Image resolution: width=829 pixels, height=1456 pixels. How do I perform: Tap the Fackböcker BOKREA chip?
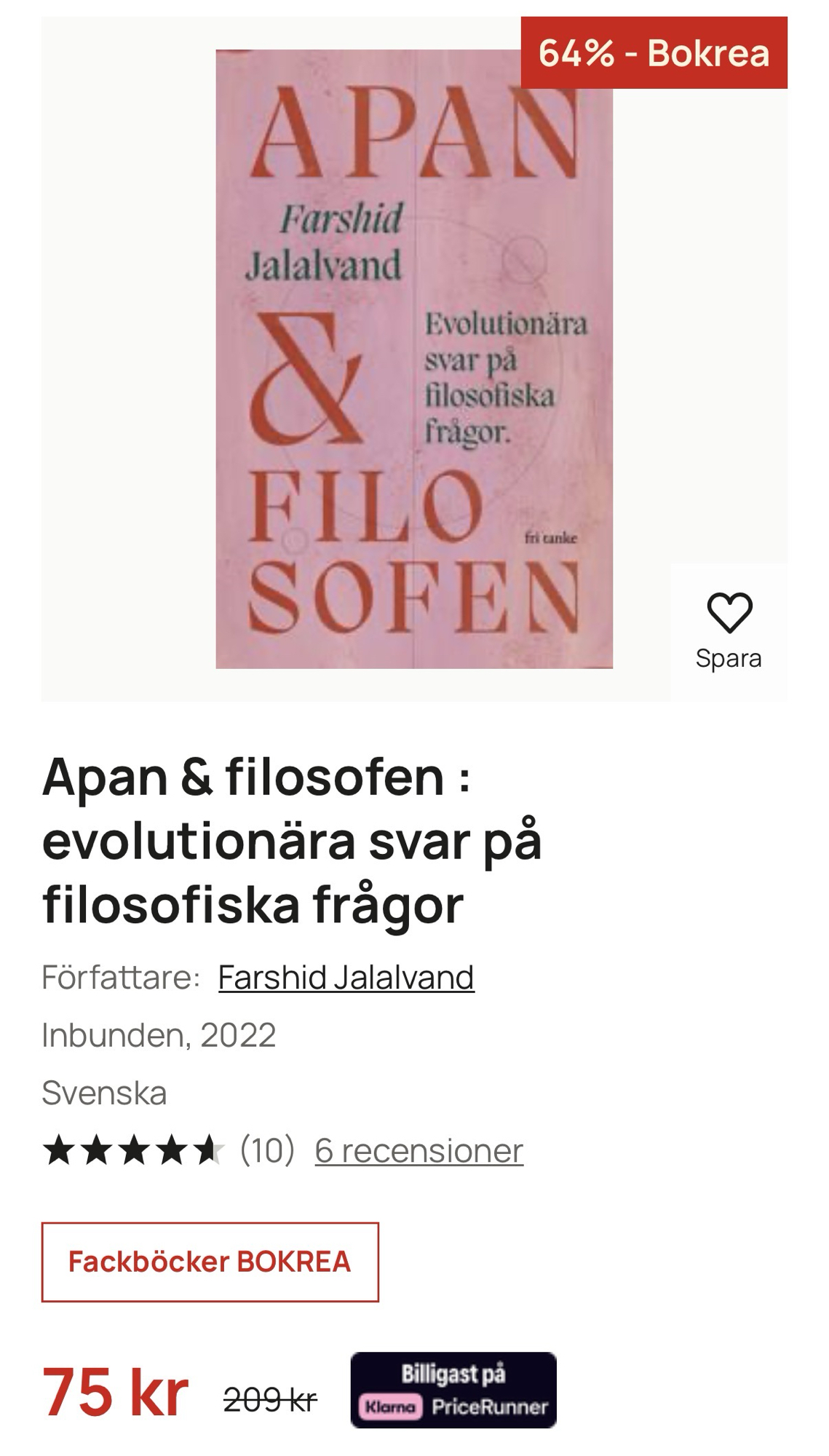(x=210, y=1262)
